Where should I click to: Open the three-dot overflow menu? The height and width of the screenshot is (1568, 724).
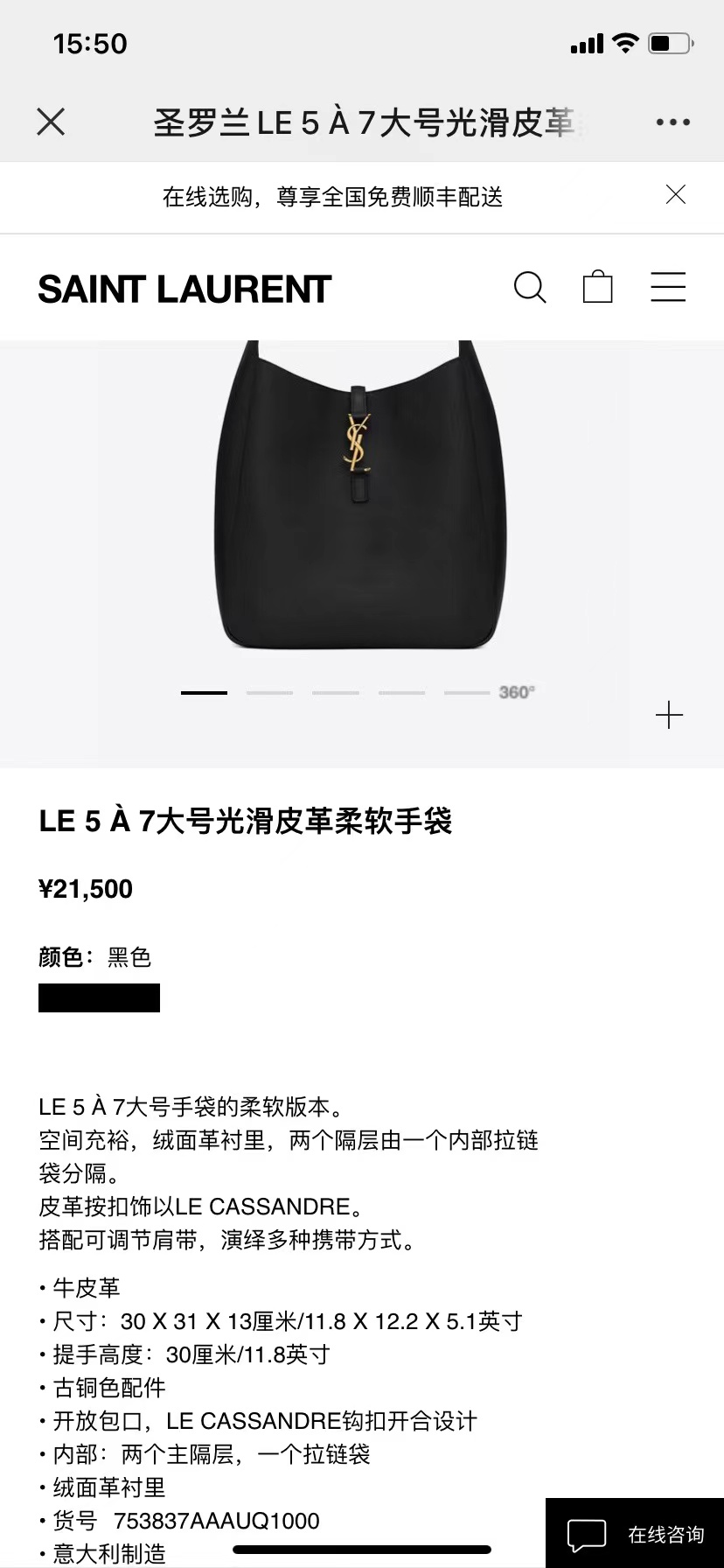coord(672,122)
